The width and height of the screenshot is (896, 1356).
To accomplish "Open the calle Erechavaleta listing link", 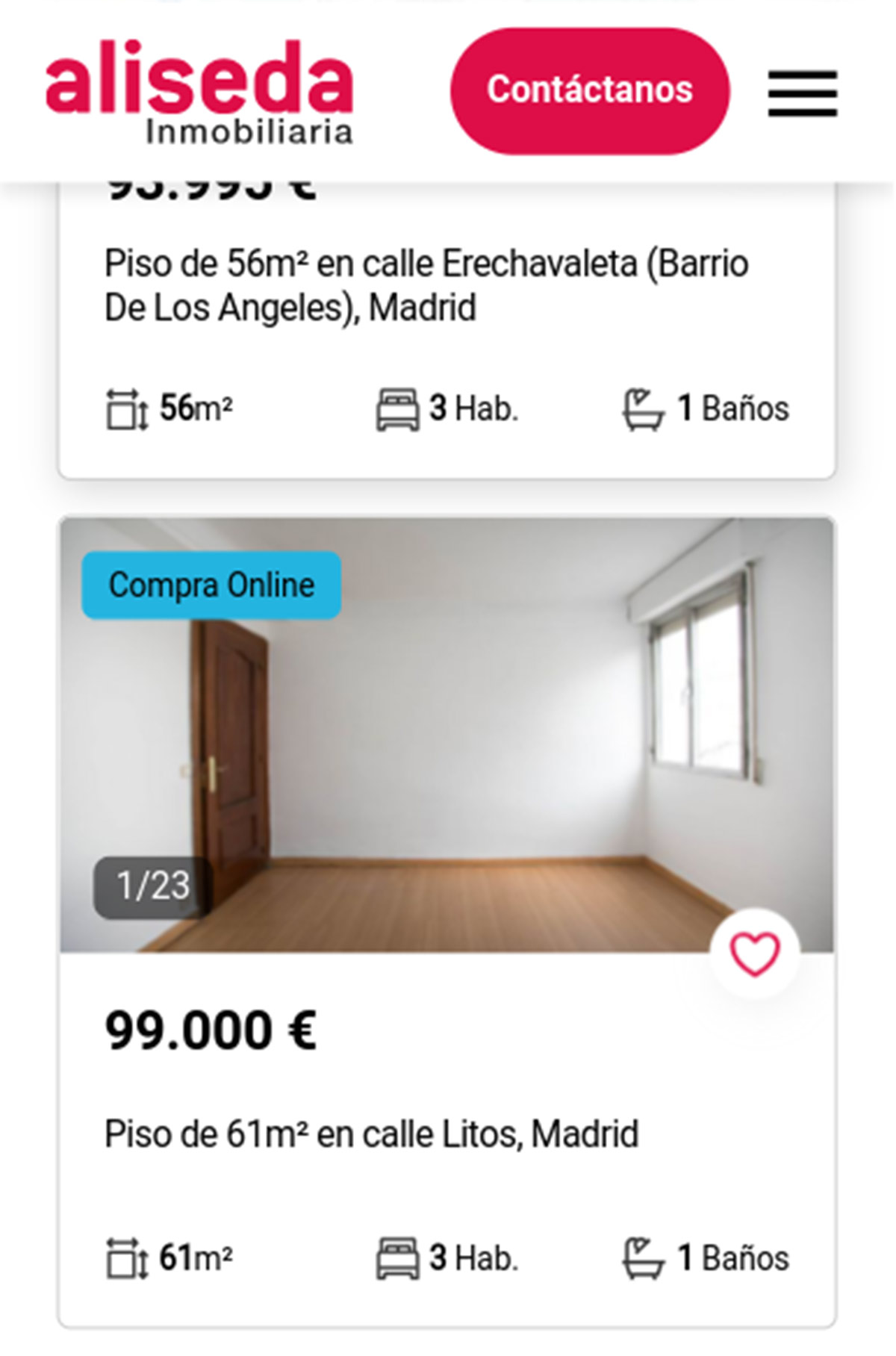I will [427, 284].
